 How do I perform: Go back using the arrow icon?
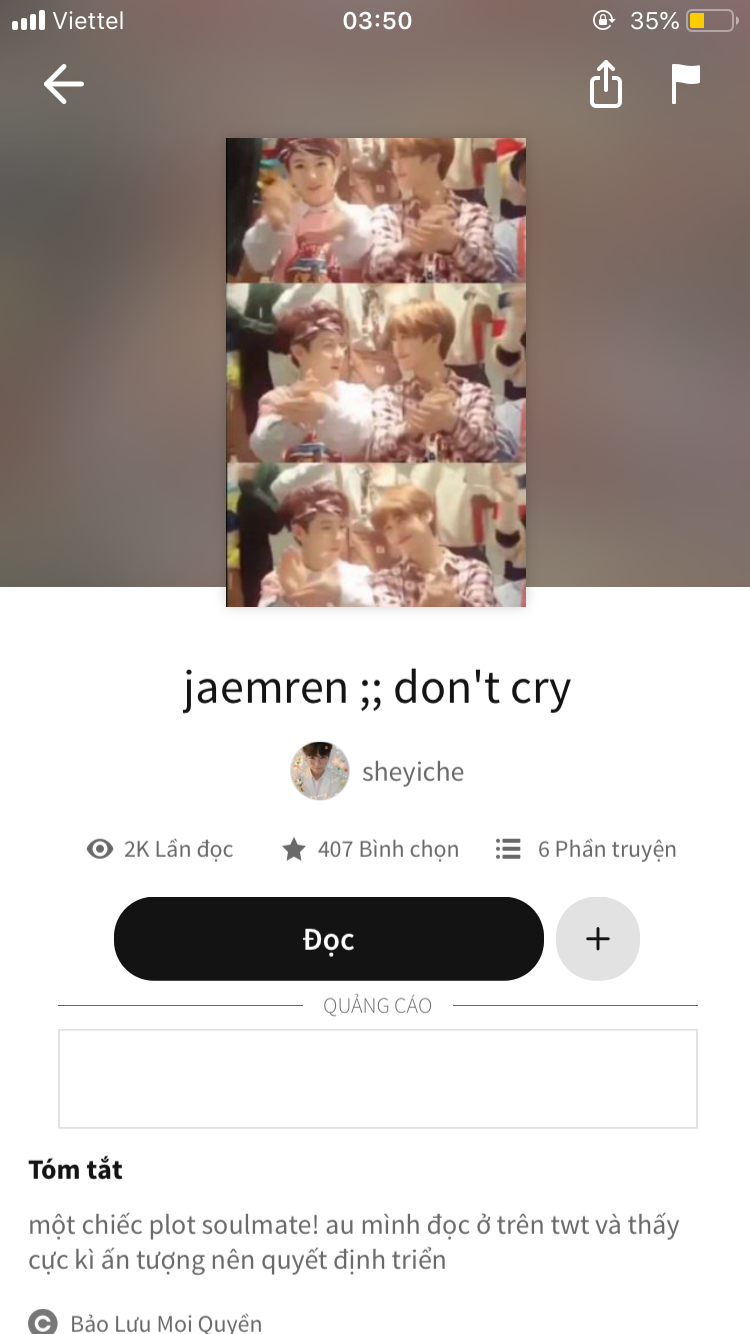pyautogui.click(x=64, y=85)
